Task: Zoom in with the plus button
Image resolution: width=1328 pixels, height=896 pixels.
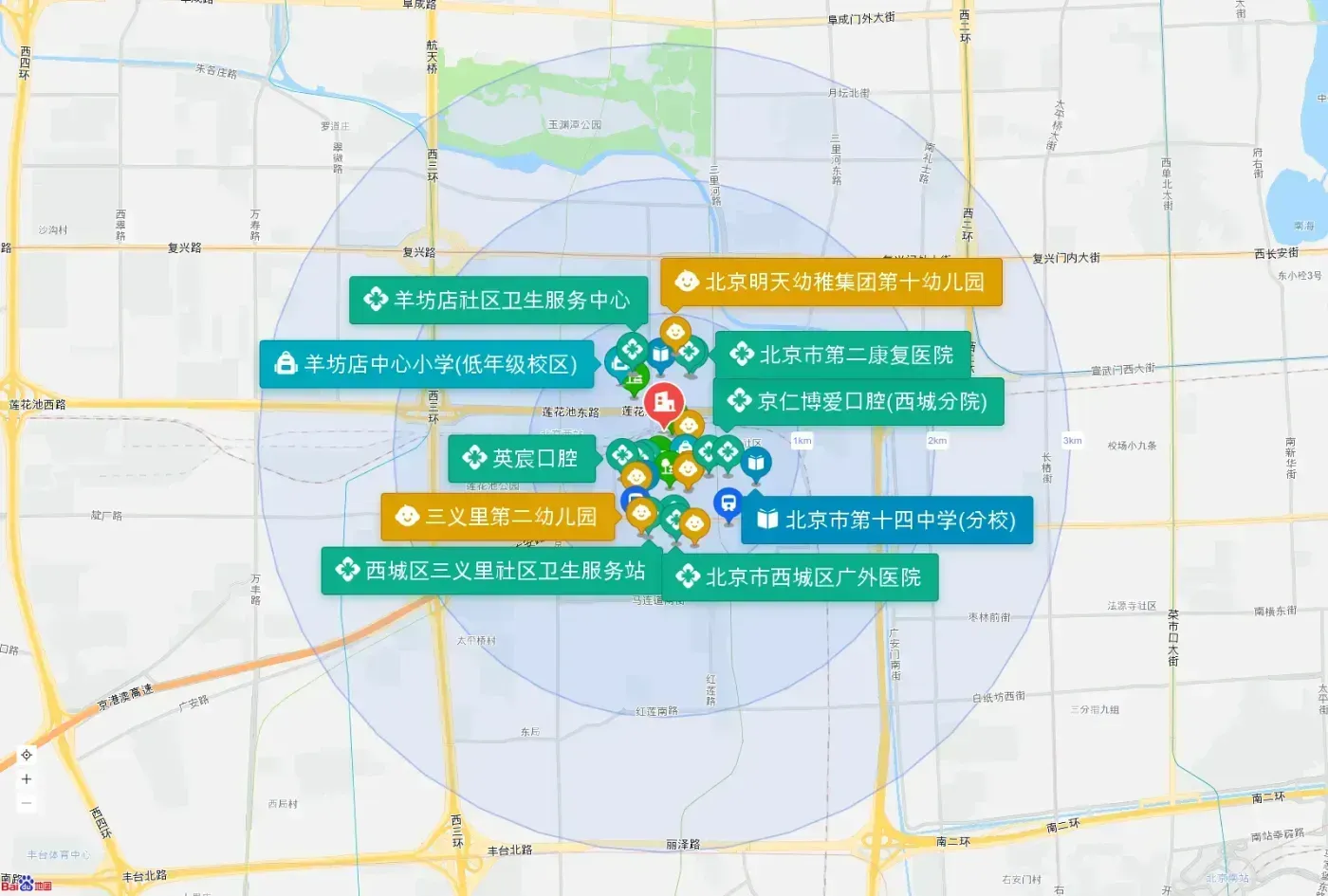Action: [x=27, y=779]
